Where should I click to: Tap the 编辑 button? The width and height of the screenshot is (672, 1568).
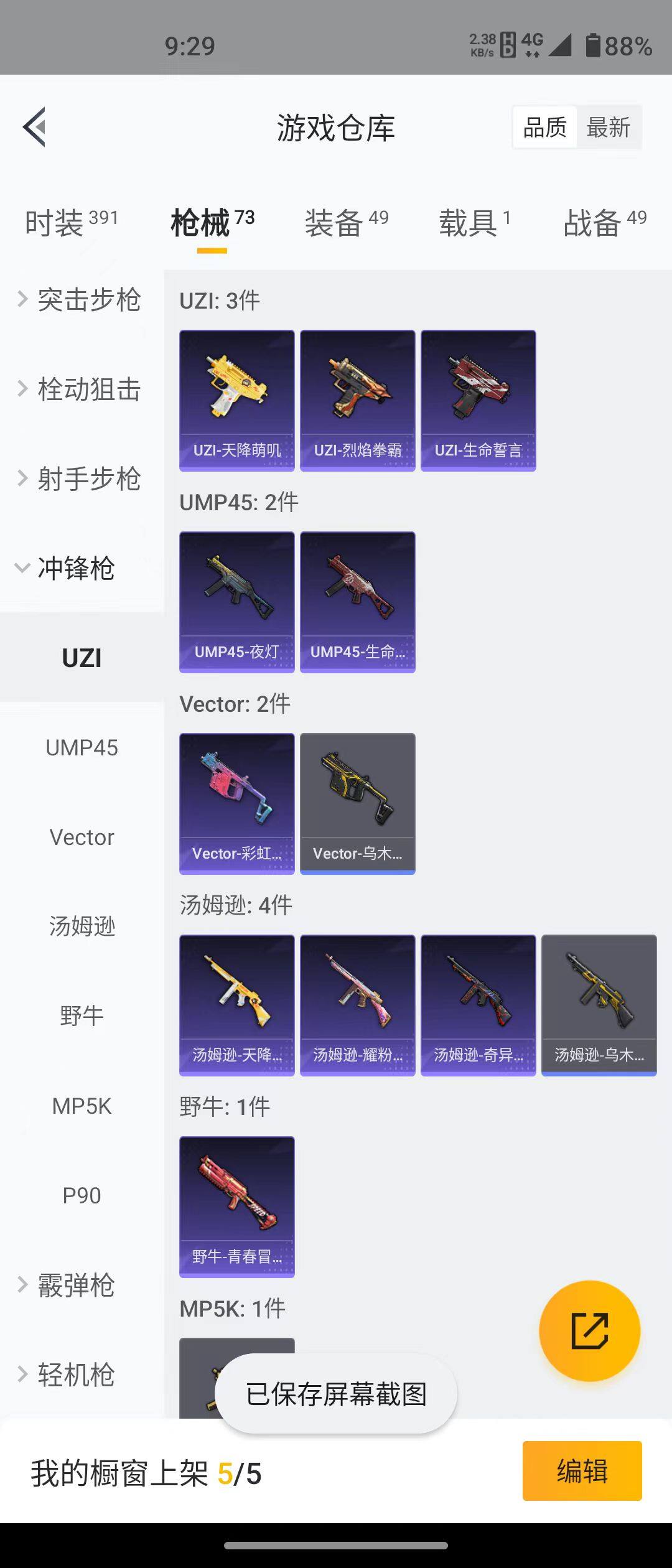point(582,1471)
